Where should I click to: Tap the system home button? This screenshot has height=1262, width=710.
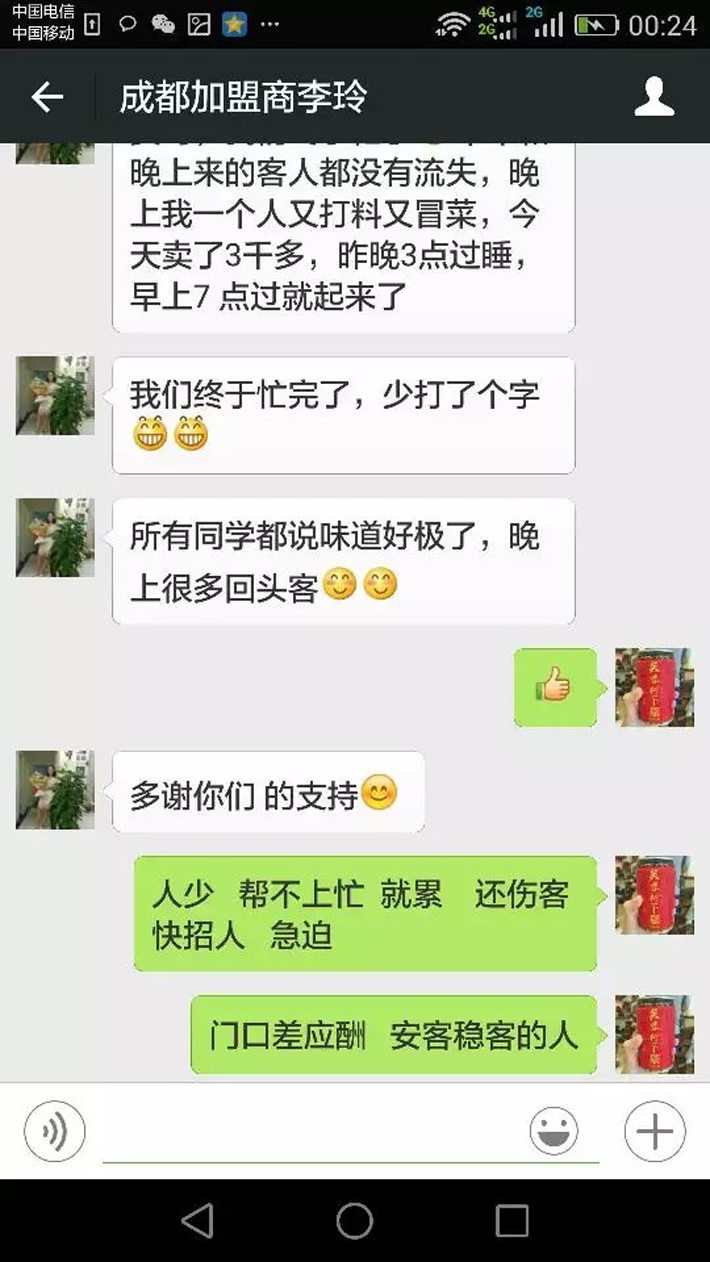point(355,1221)
